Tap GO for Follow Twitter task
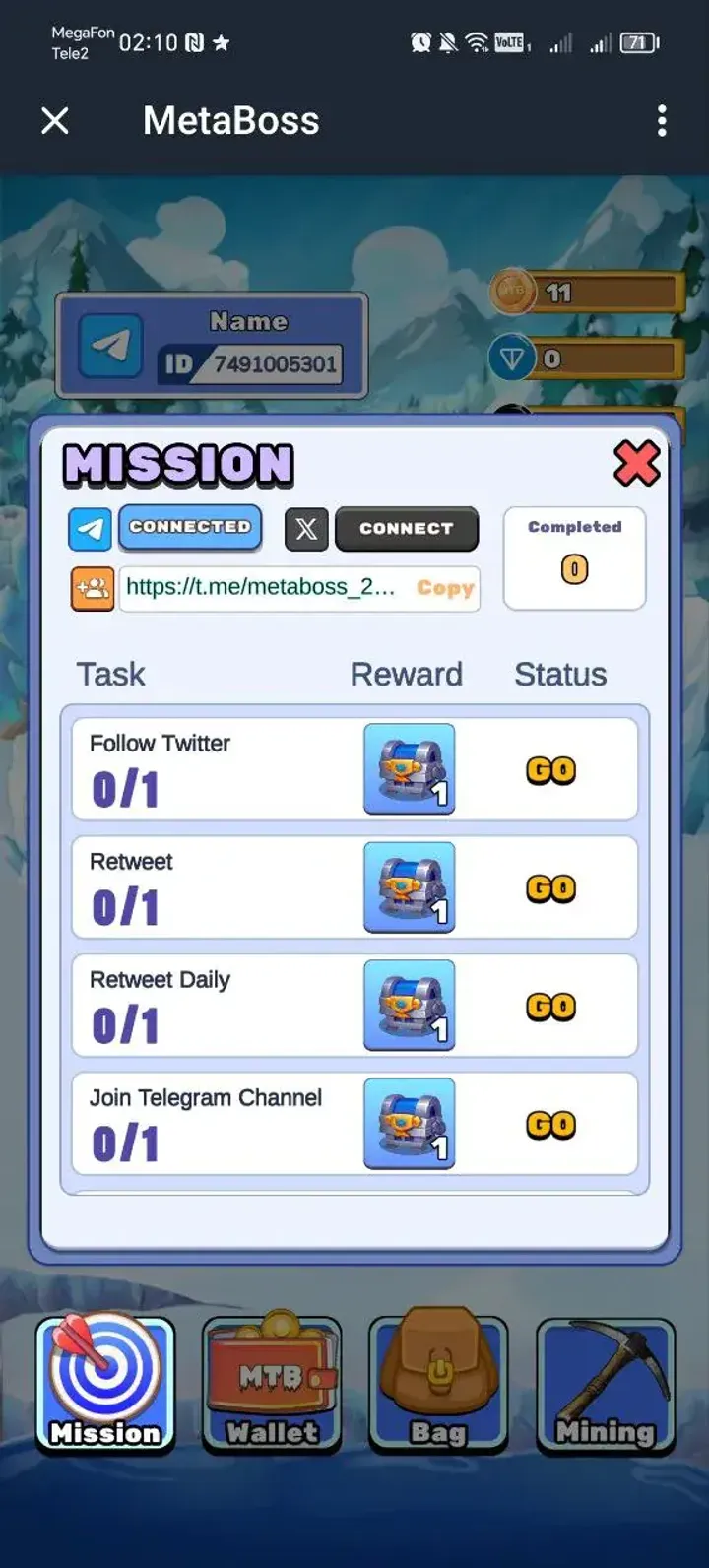The height and width of the screenshot is (1568, 709). [550, 770]
